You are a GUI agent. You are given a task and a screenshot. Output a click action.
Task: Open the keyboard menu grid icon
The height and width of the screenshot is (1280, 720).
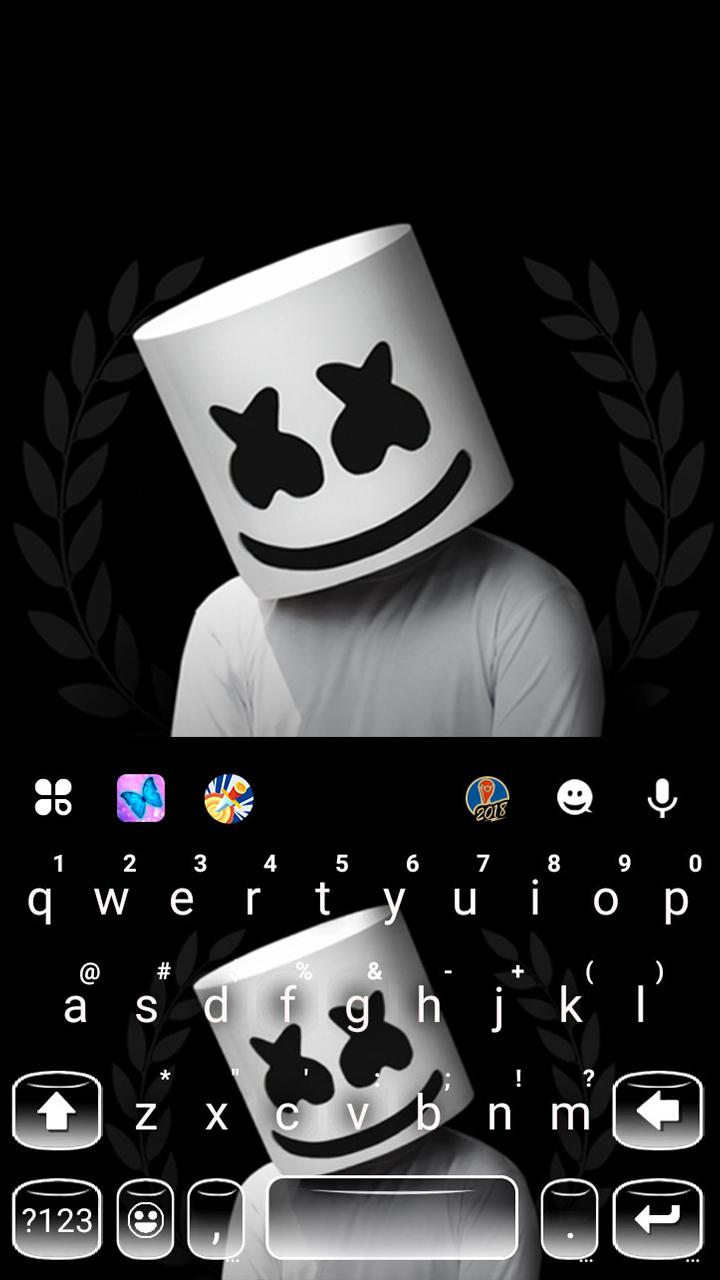point(52,797)
